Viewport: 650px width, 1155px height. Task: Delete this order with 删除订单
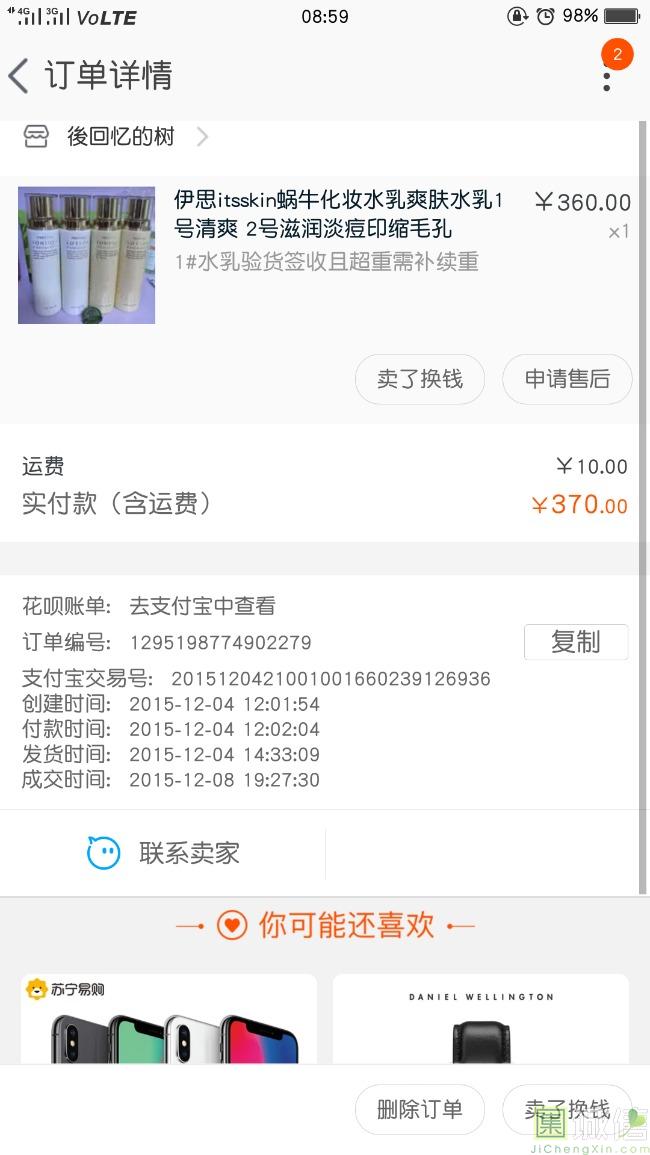click(420, 1109)
